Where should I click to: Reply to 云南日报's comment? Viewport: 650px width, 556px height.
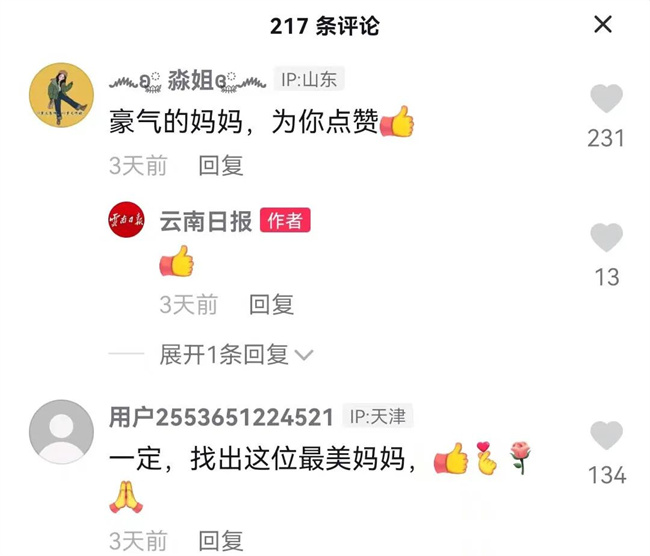(x=271, y=304)
